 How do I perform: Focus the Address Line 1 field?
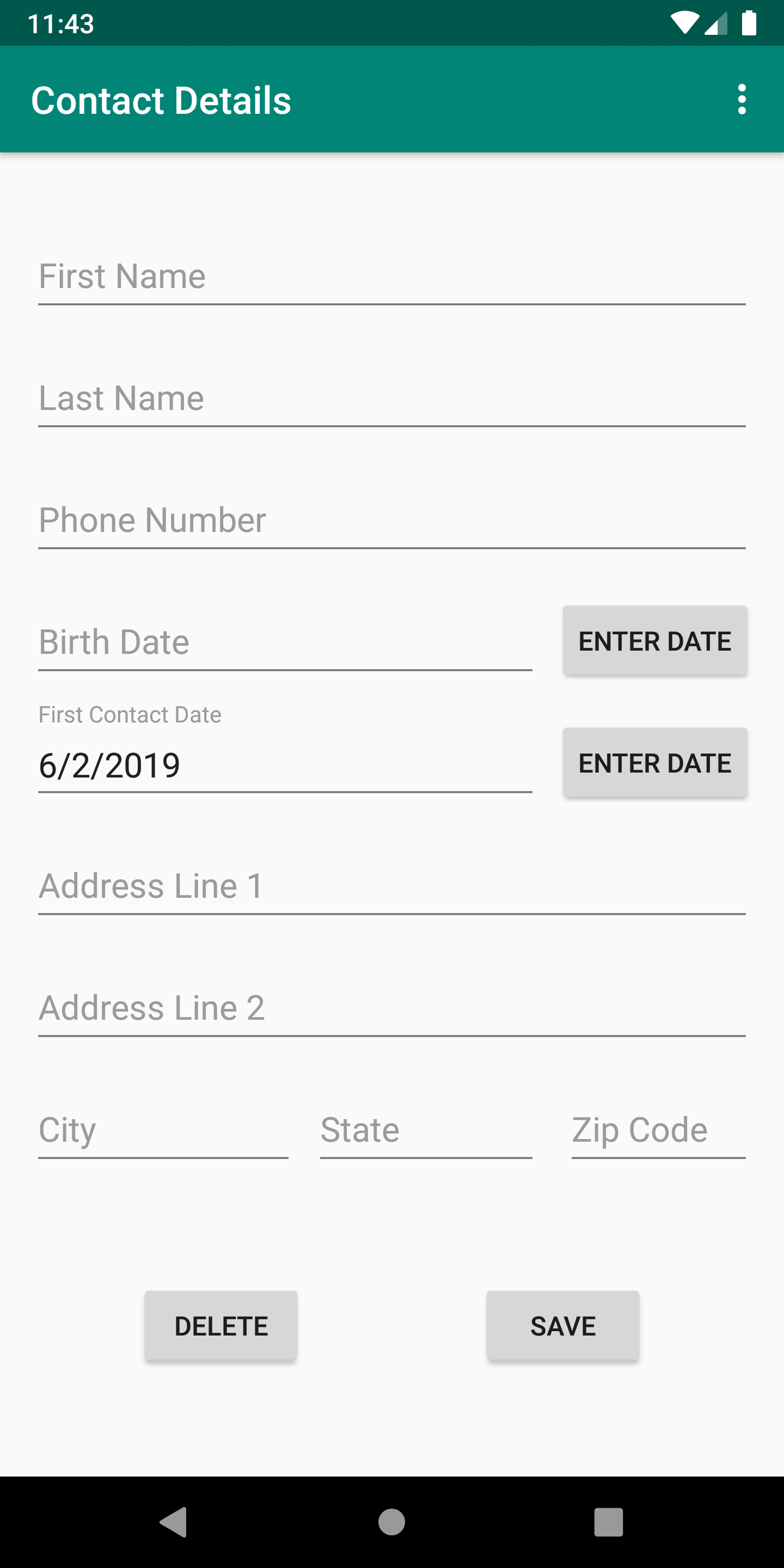(x=391, y=886)
